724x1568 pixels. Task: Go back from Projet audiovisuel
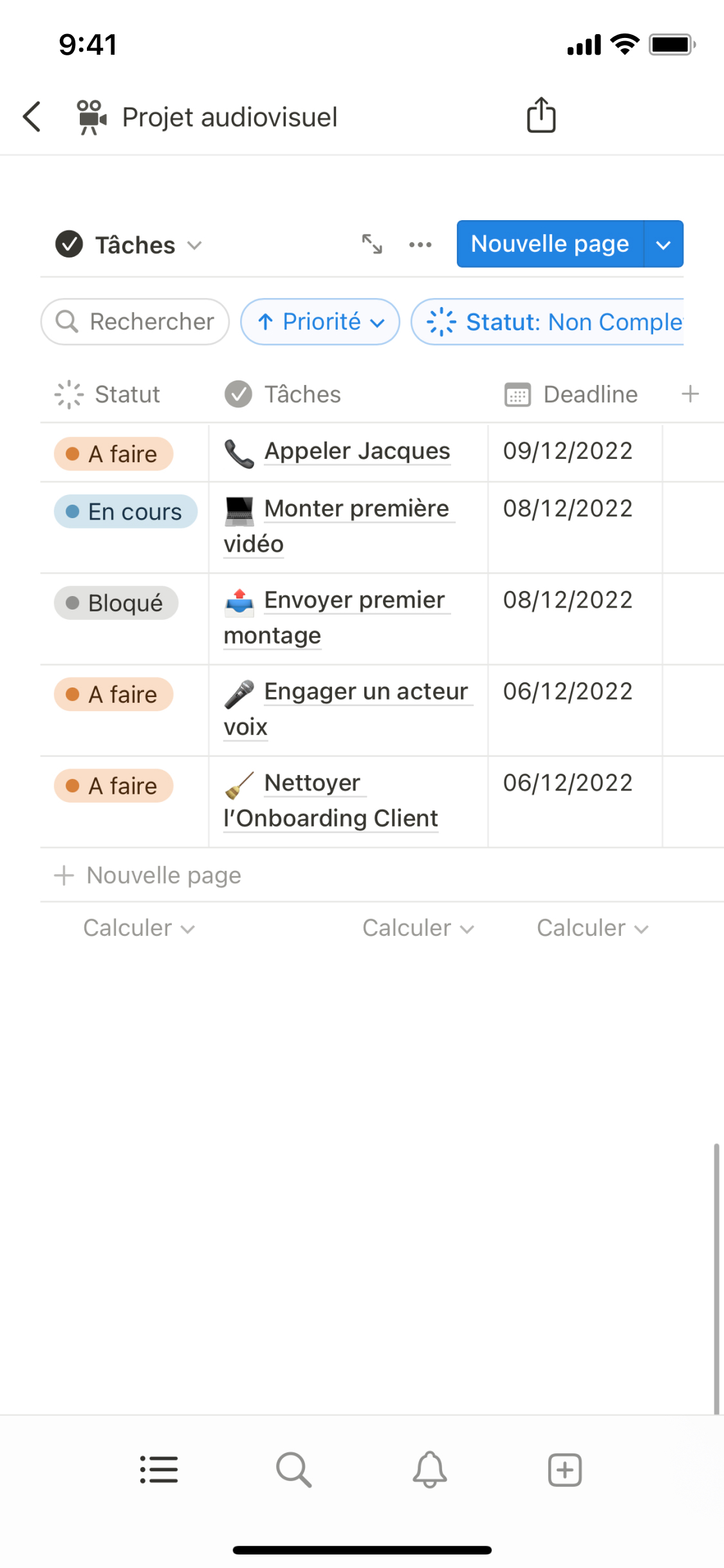click(x=32, y=117)
